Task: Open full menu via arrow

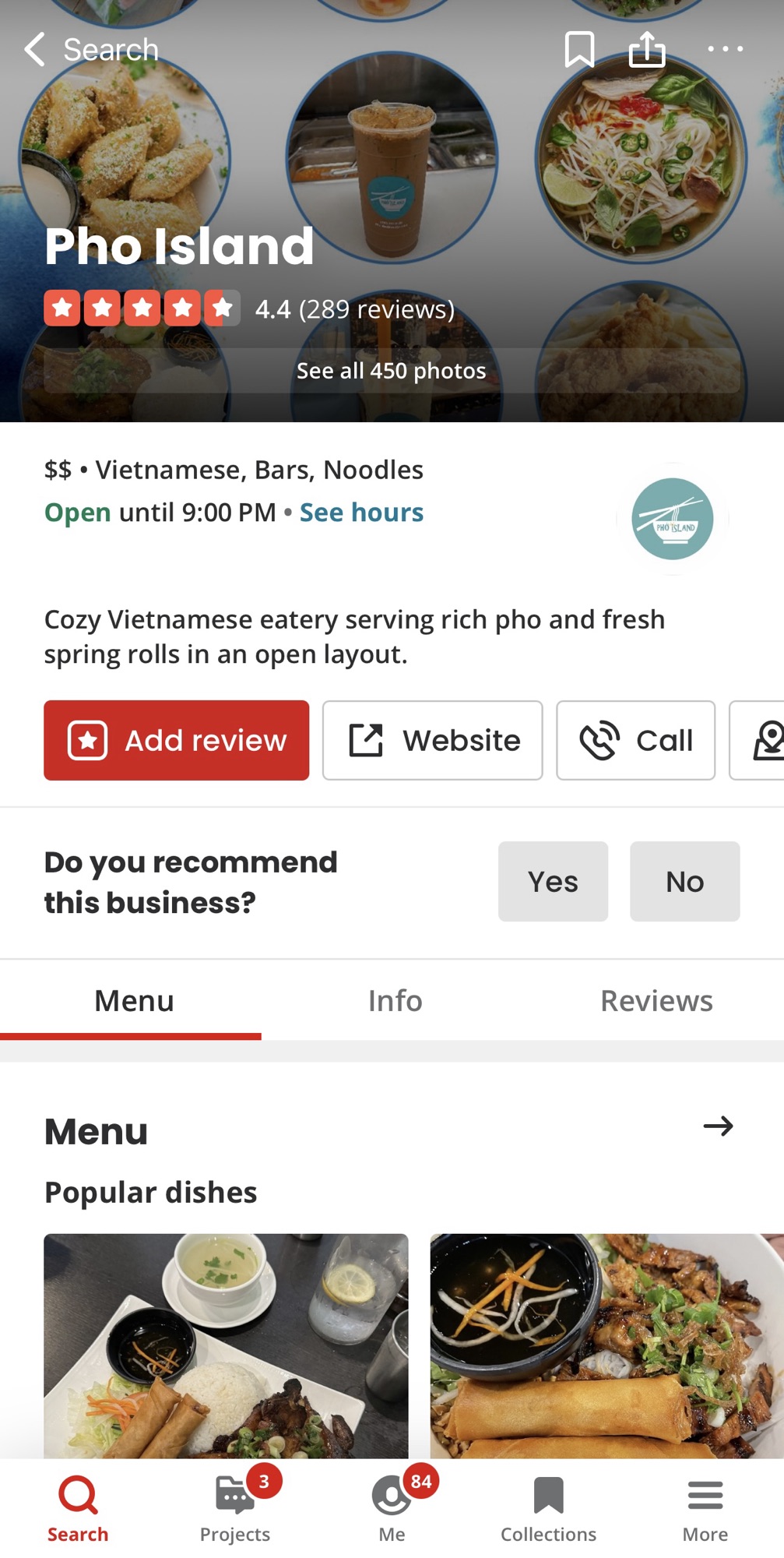Action: click(718, 1126)
